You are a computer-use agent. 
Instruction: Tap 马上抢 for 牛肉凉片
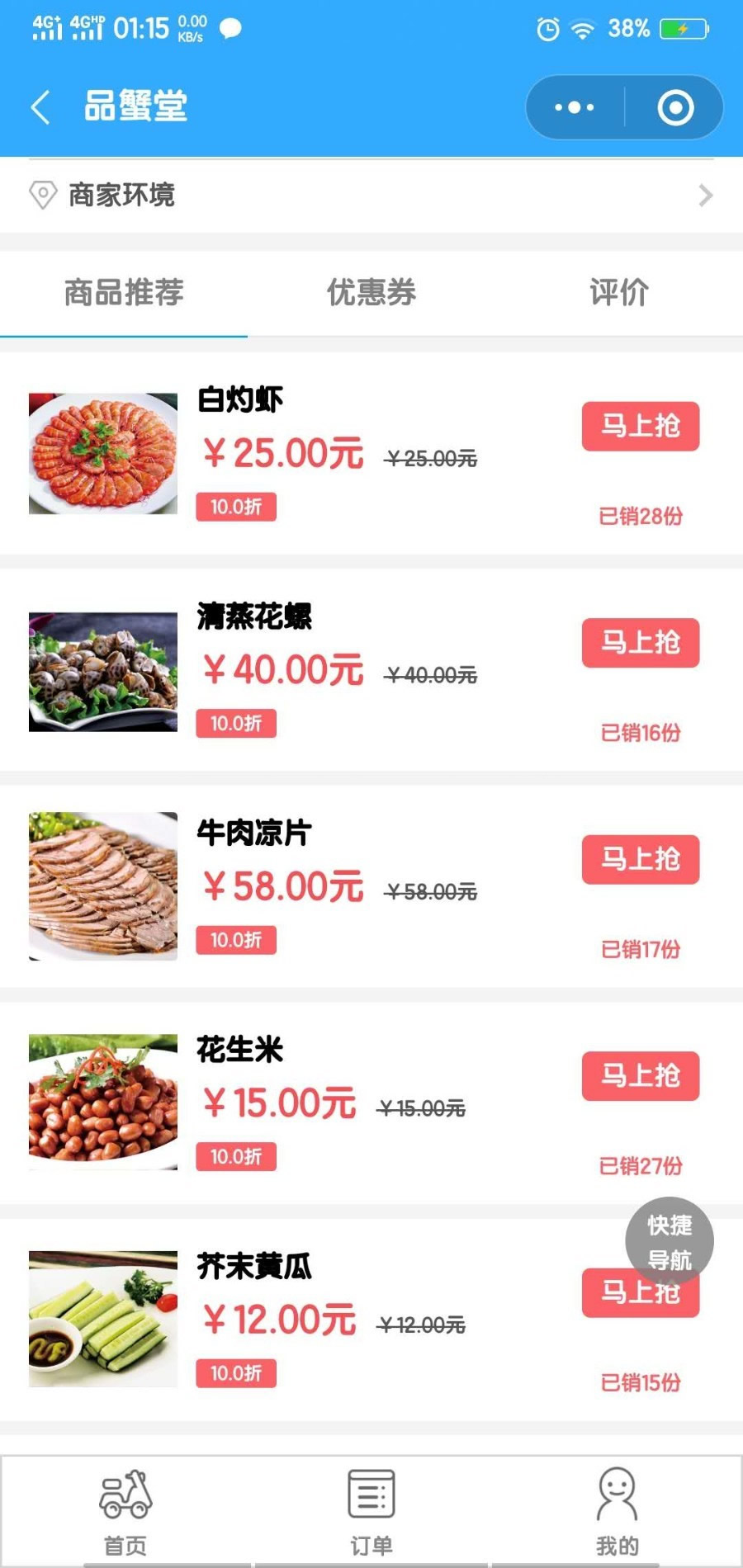[641, 860]
